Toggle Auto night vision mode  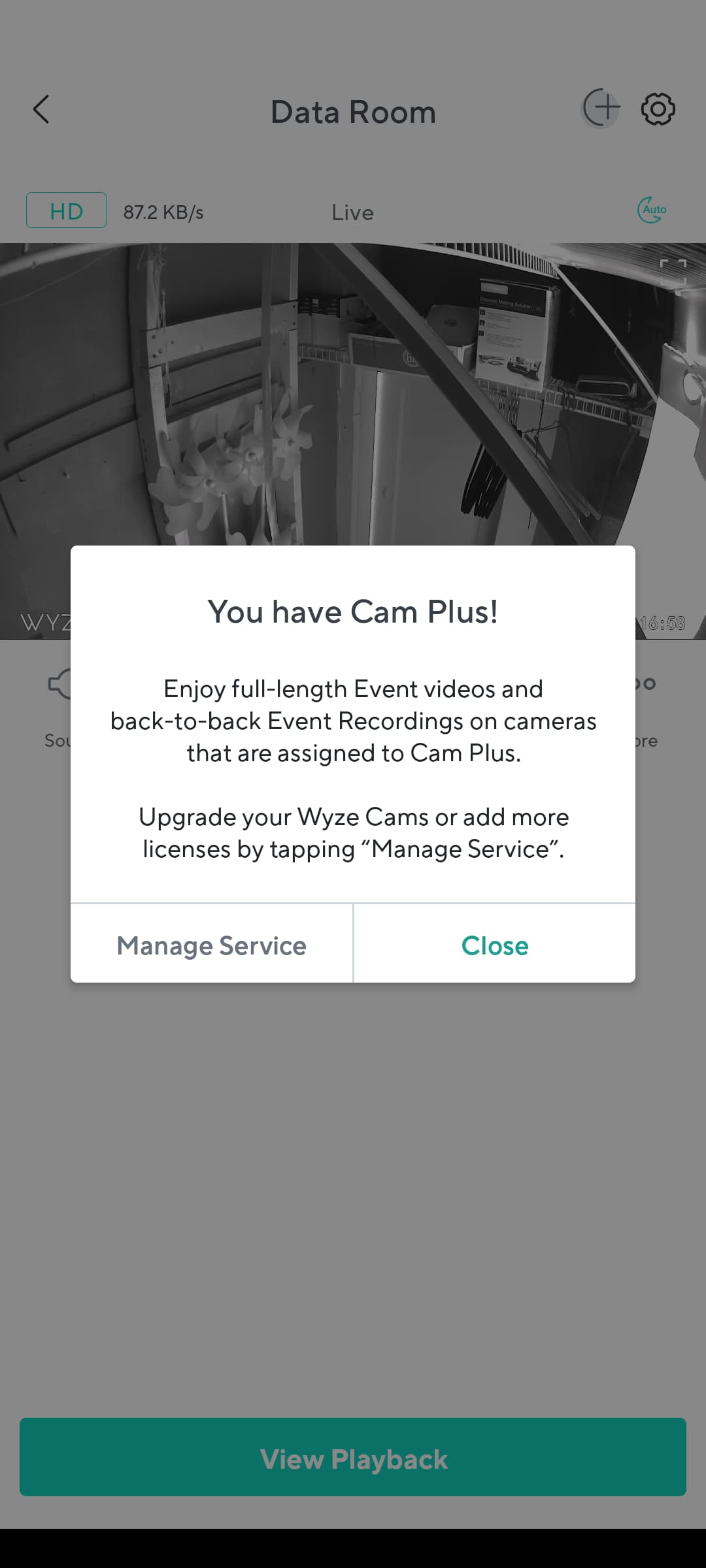click(652, 210)
